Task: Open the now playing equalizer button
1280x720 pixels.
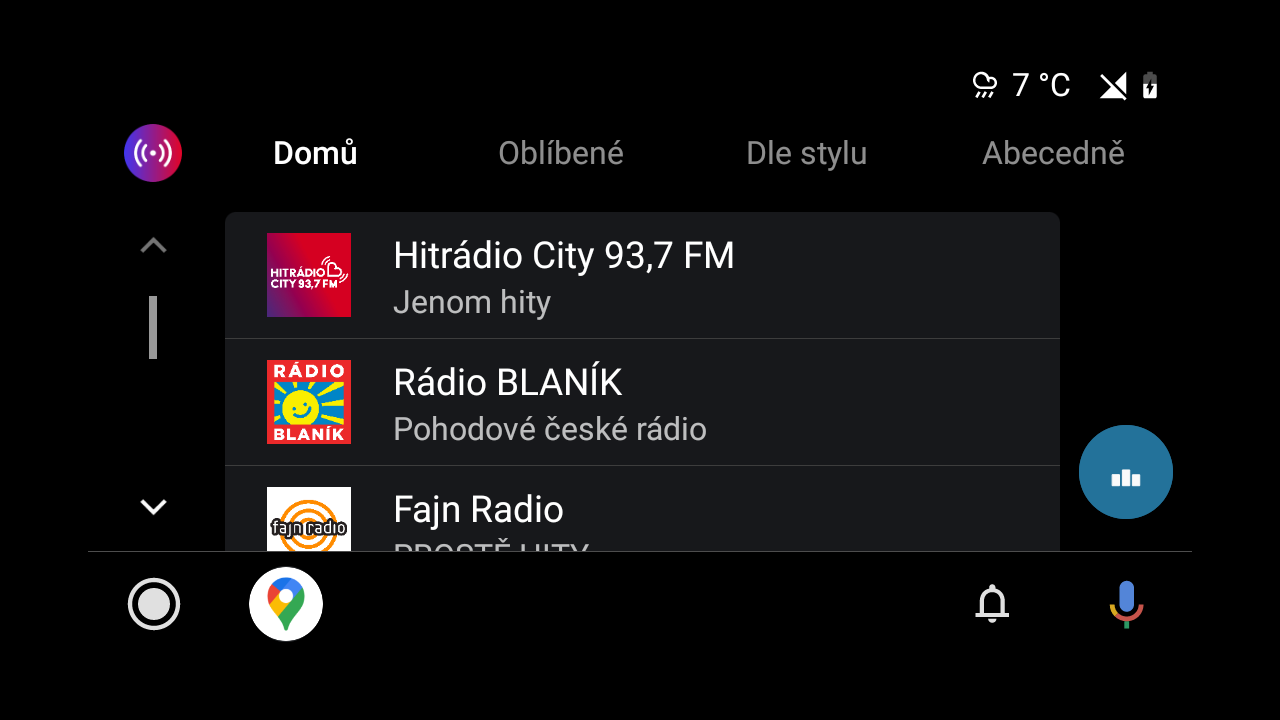Action: pos(1125,472)
